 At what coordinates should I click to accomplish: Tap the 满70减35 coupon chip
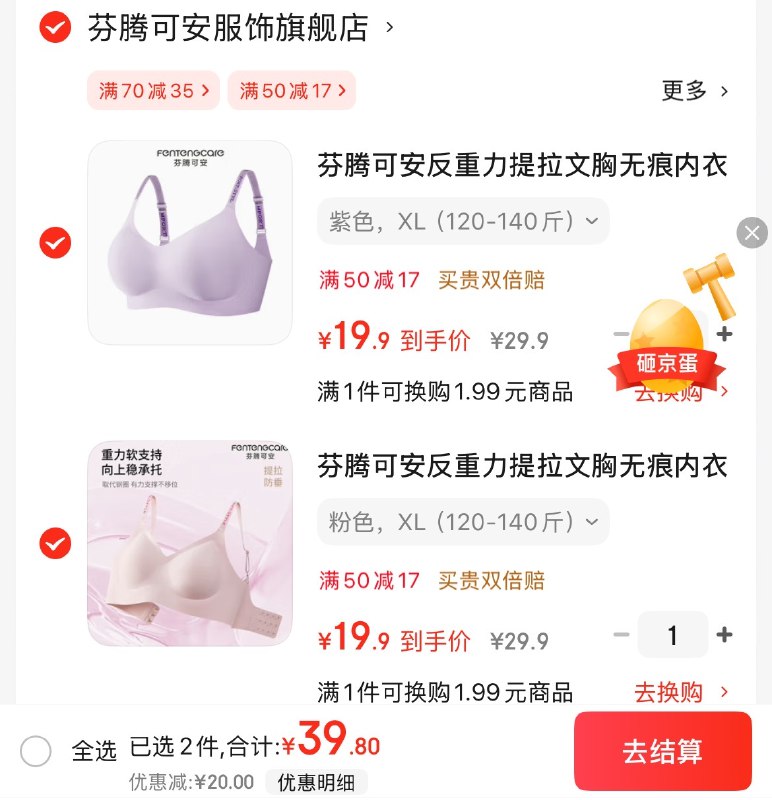click(x=154, y=91)
